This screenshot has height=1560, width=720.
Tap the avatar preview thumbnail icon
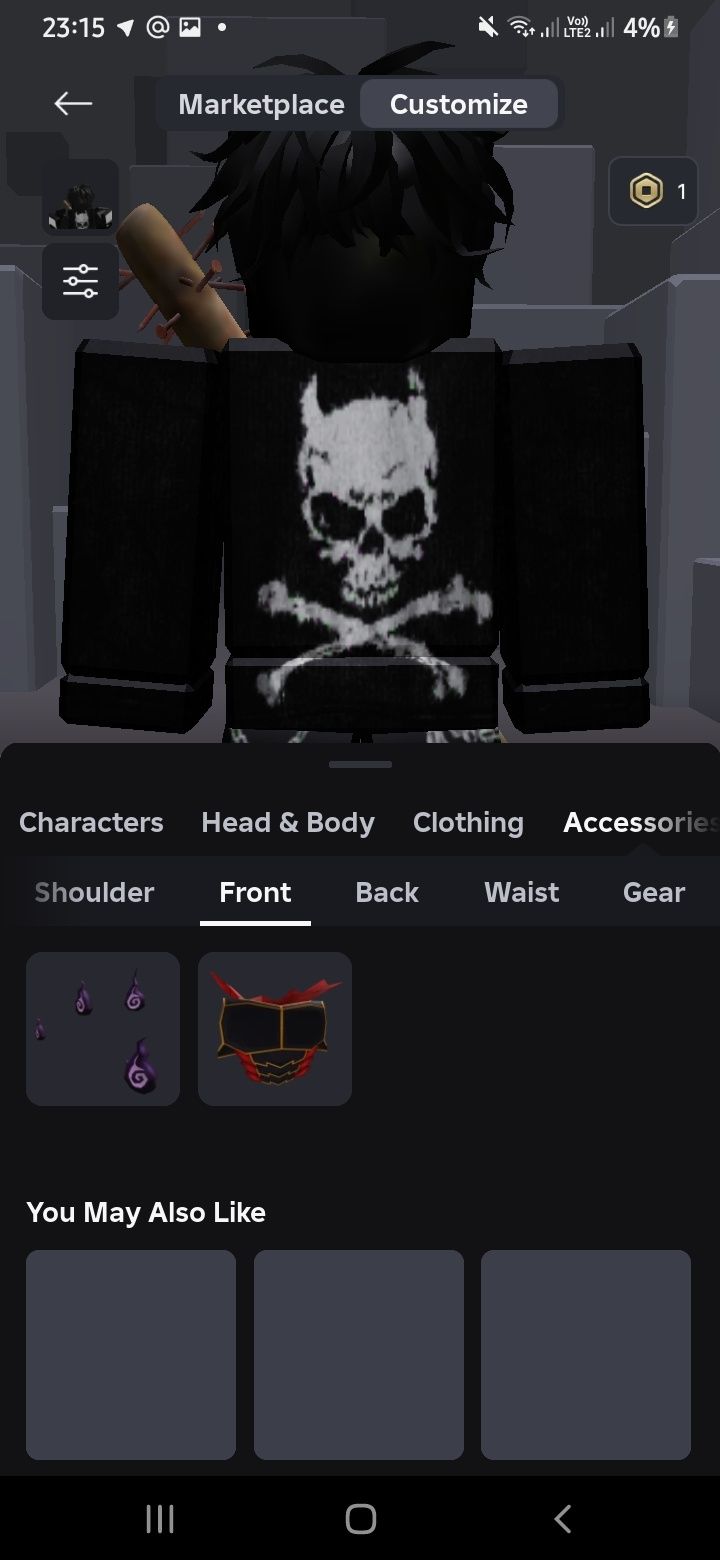point(80,199)
